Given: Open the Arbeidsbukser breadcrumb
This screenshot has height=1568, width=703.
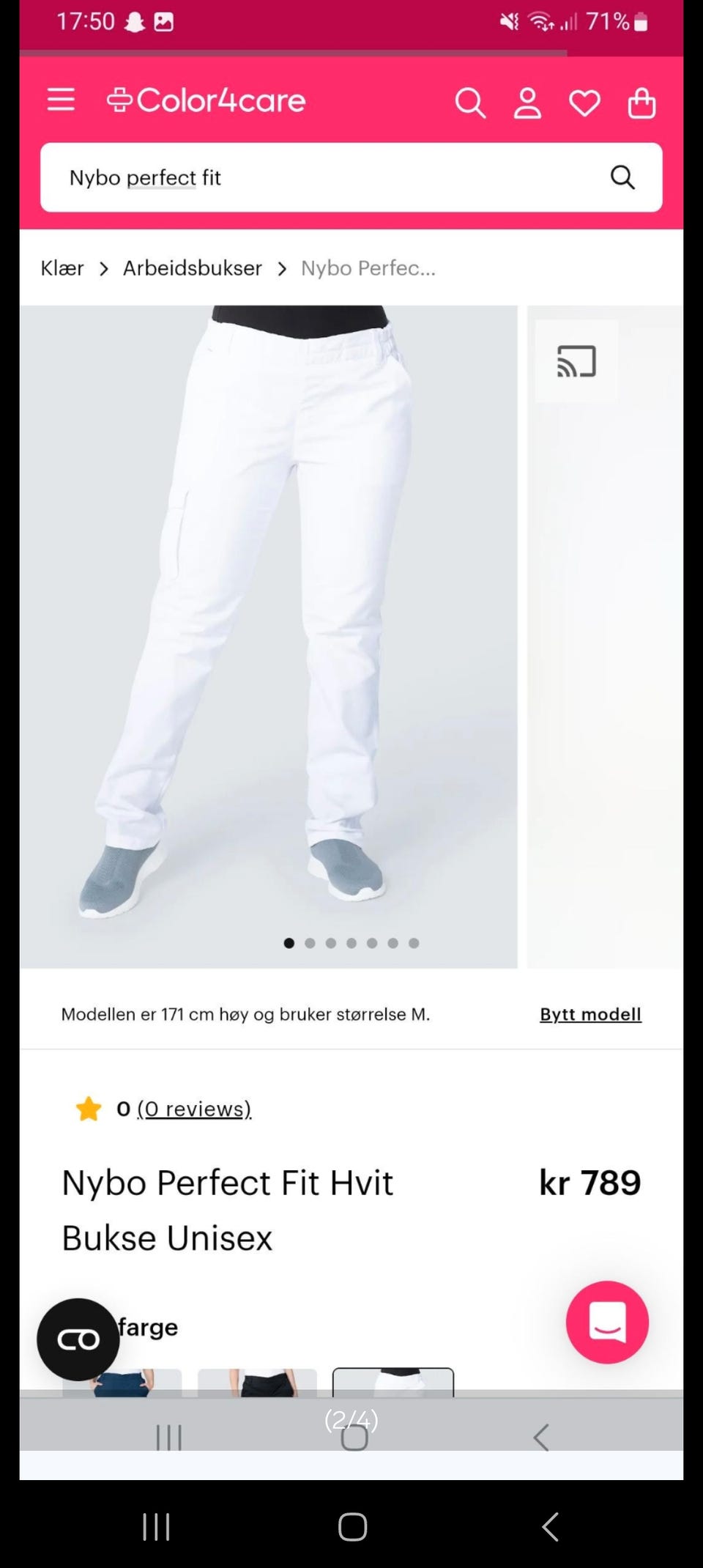Looking at the screenshot, I should [x=192, y=268].
